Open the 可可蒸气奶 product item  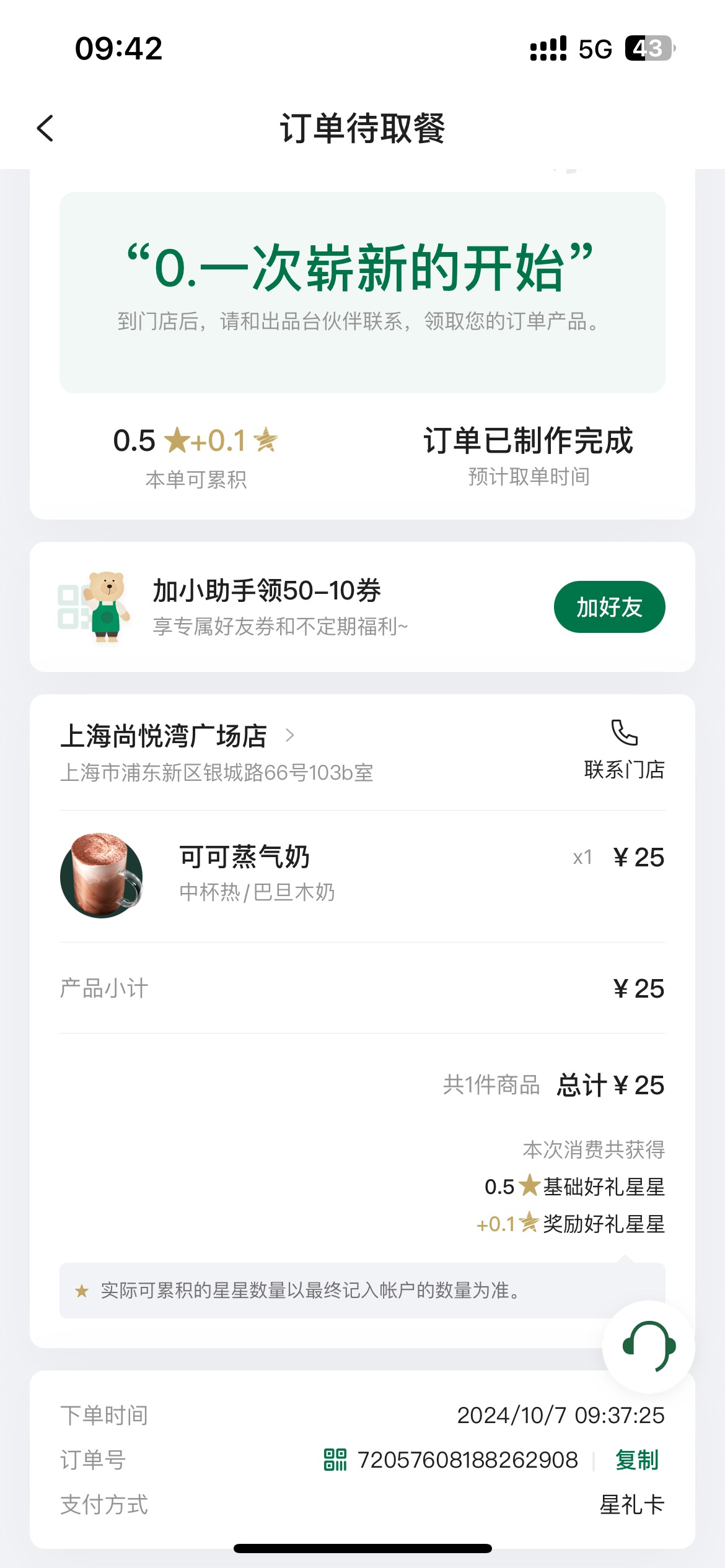[362, 876]
